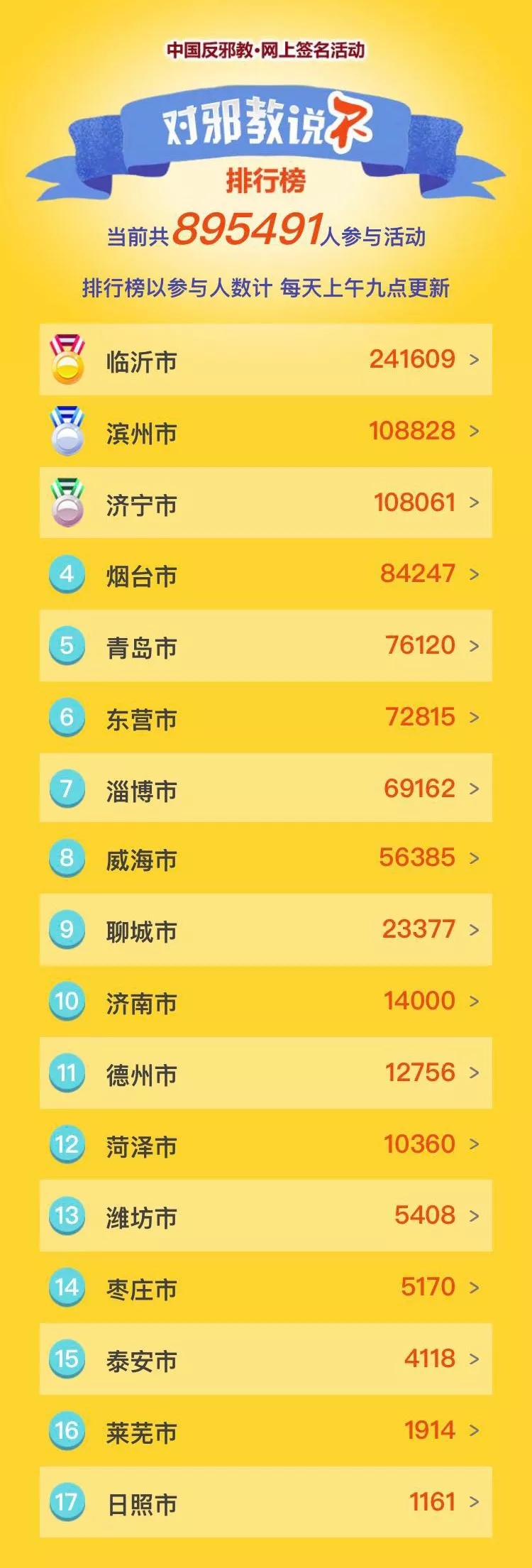The width and height of the screenshot is (532, 1568).
Task: Show 东营市 participation details
Action: pyautogui.click(x=265, y=718)
